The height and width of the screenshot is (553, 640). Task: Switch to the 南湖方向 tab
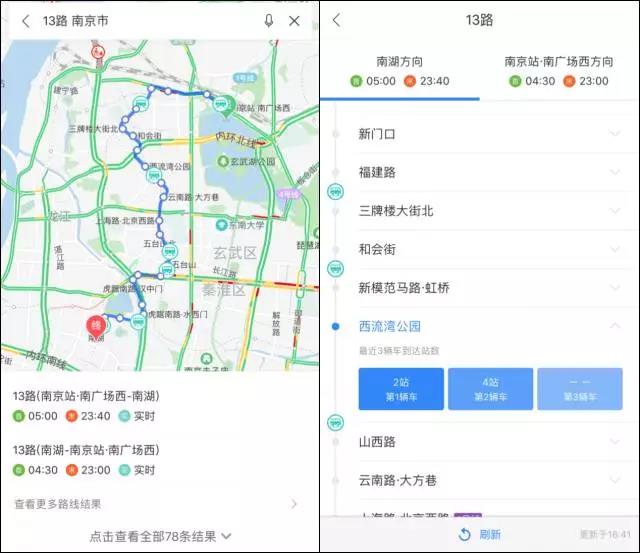[x=399, y=71]
